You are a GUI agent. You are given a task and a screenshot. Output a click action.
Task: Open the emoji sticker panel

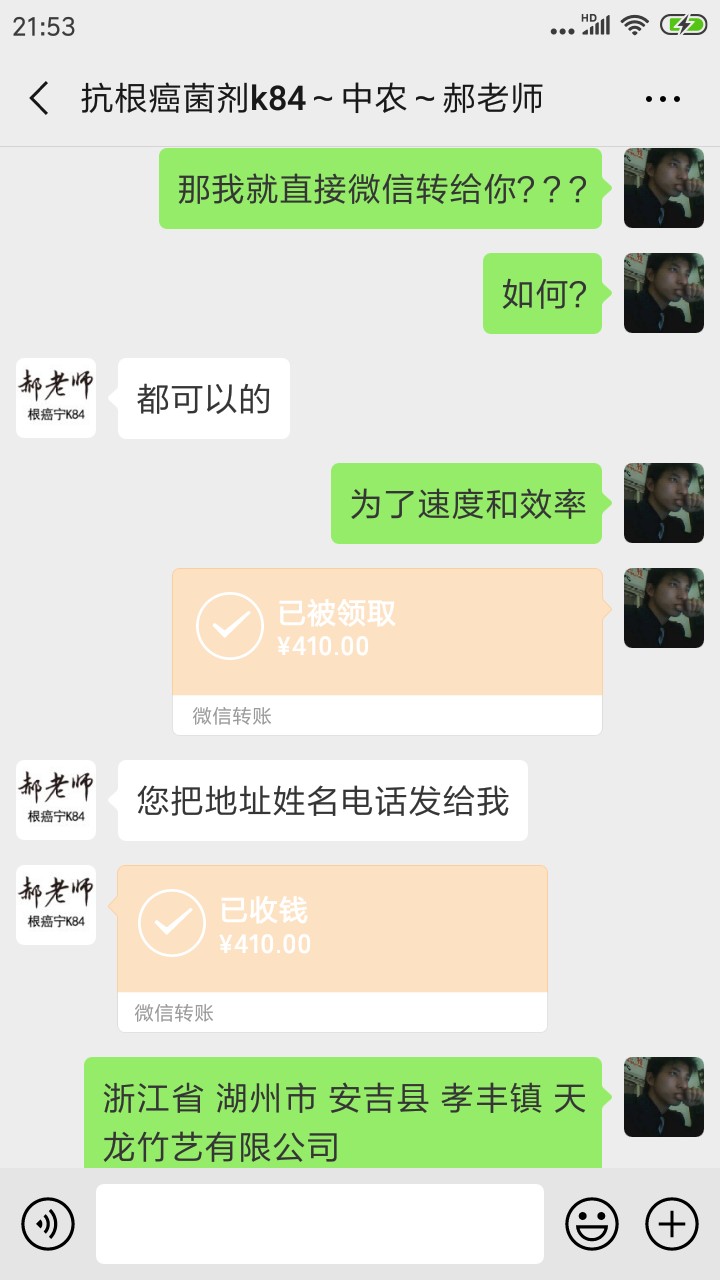coord(592,1224)
